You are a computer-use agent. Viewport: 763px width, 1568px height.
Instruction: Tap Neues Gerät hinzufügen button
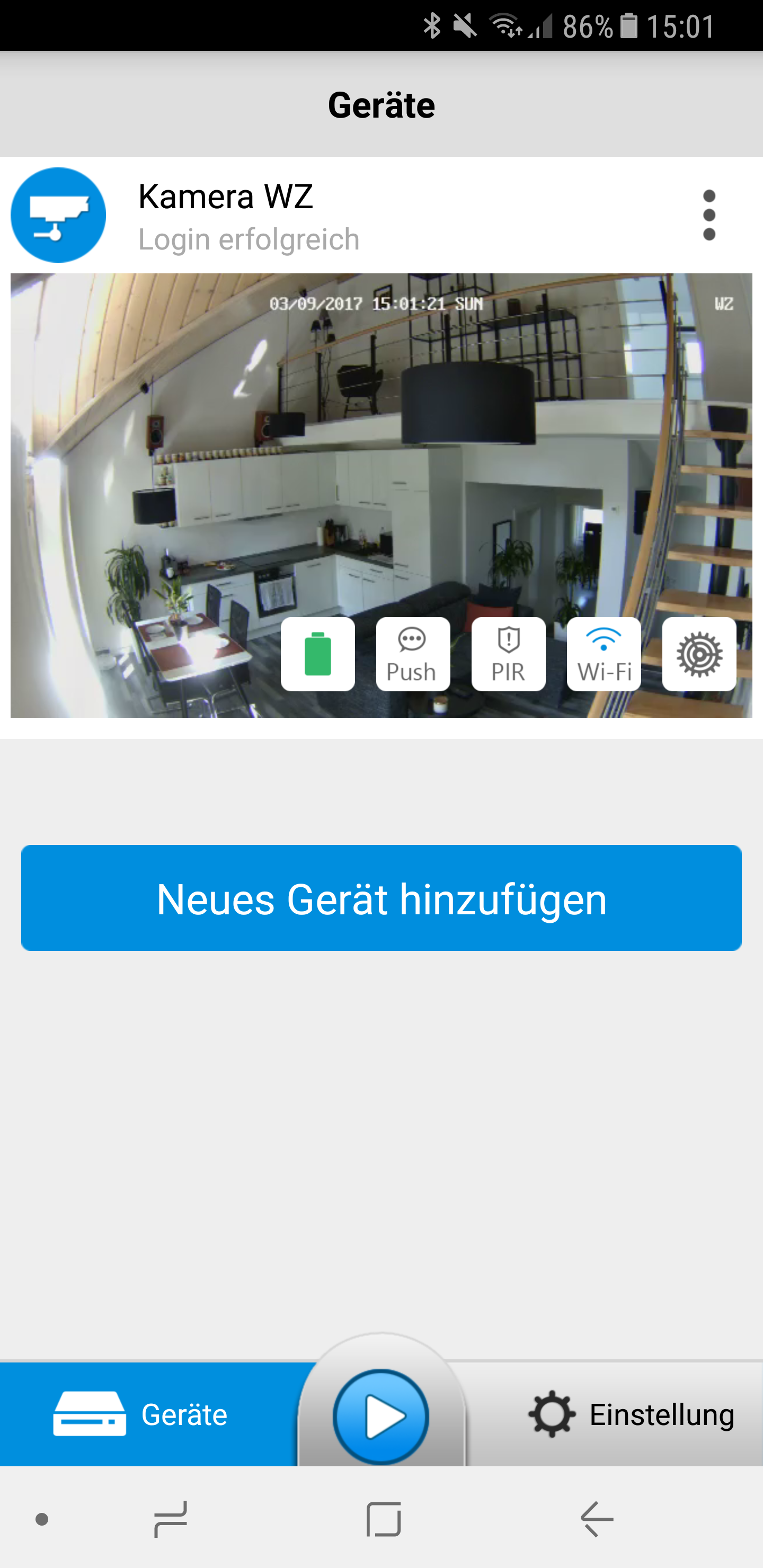(x=381, y=898)
